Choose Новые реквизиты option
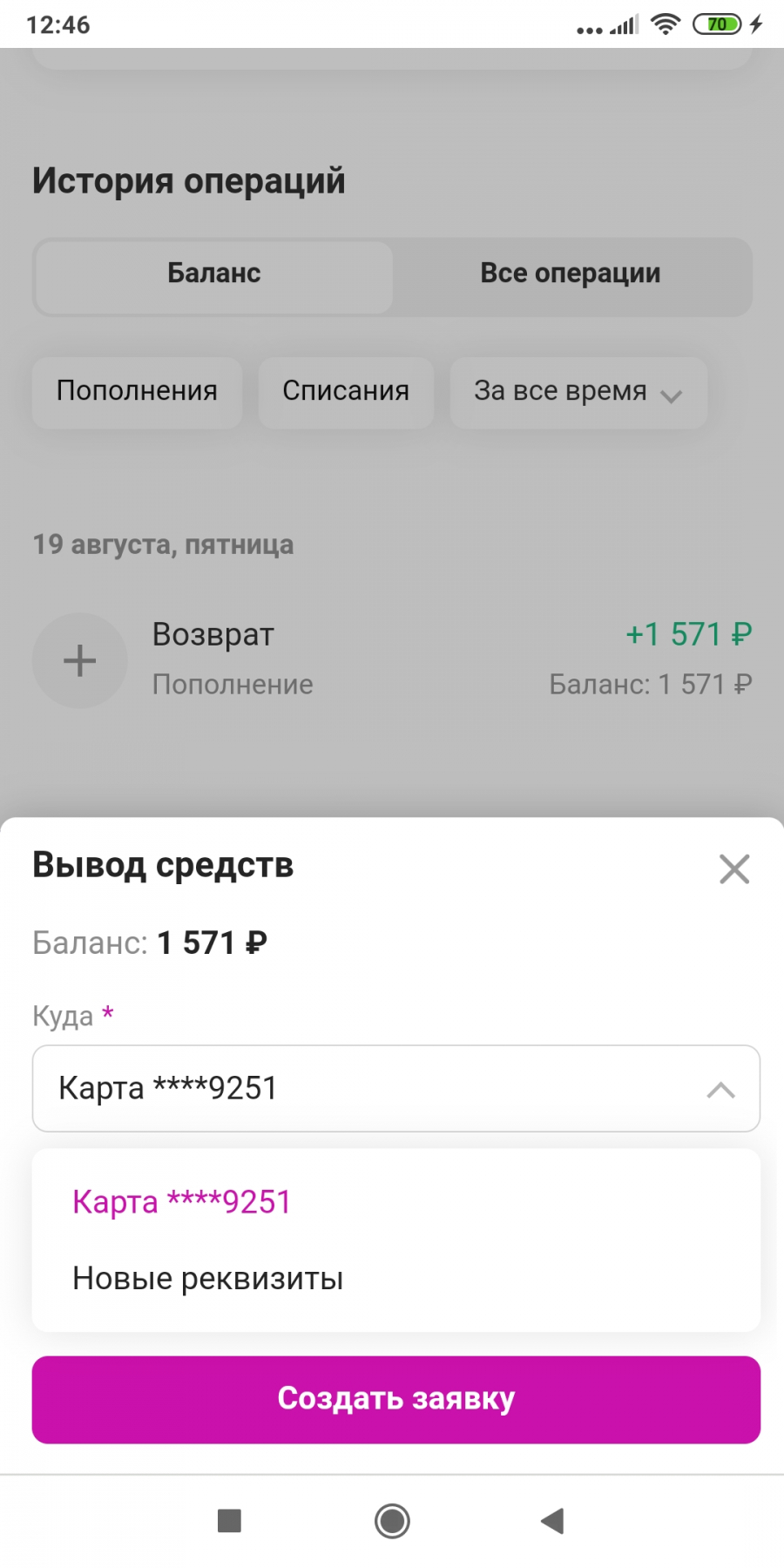Image resolution: width=784 pixels, height=1568 pixels. (207, 1279)
